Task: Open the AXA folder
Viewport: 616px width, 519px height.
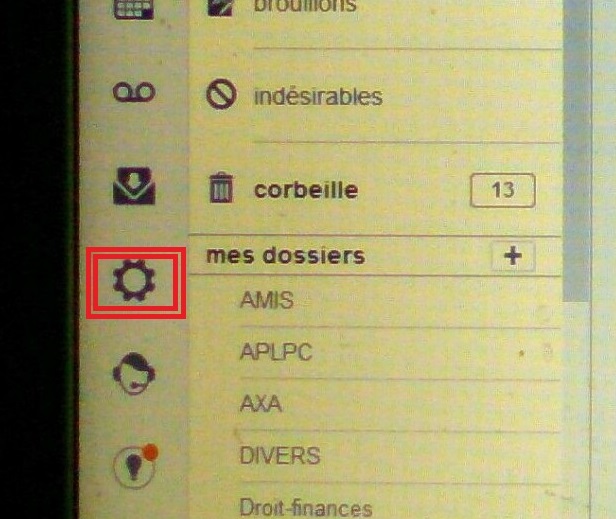Action: point(261,404)
